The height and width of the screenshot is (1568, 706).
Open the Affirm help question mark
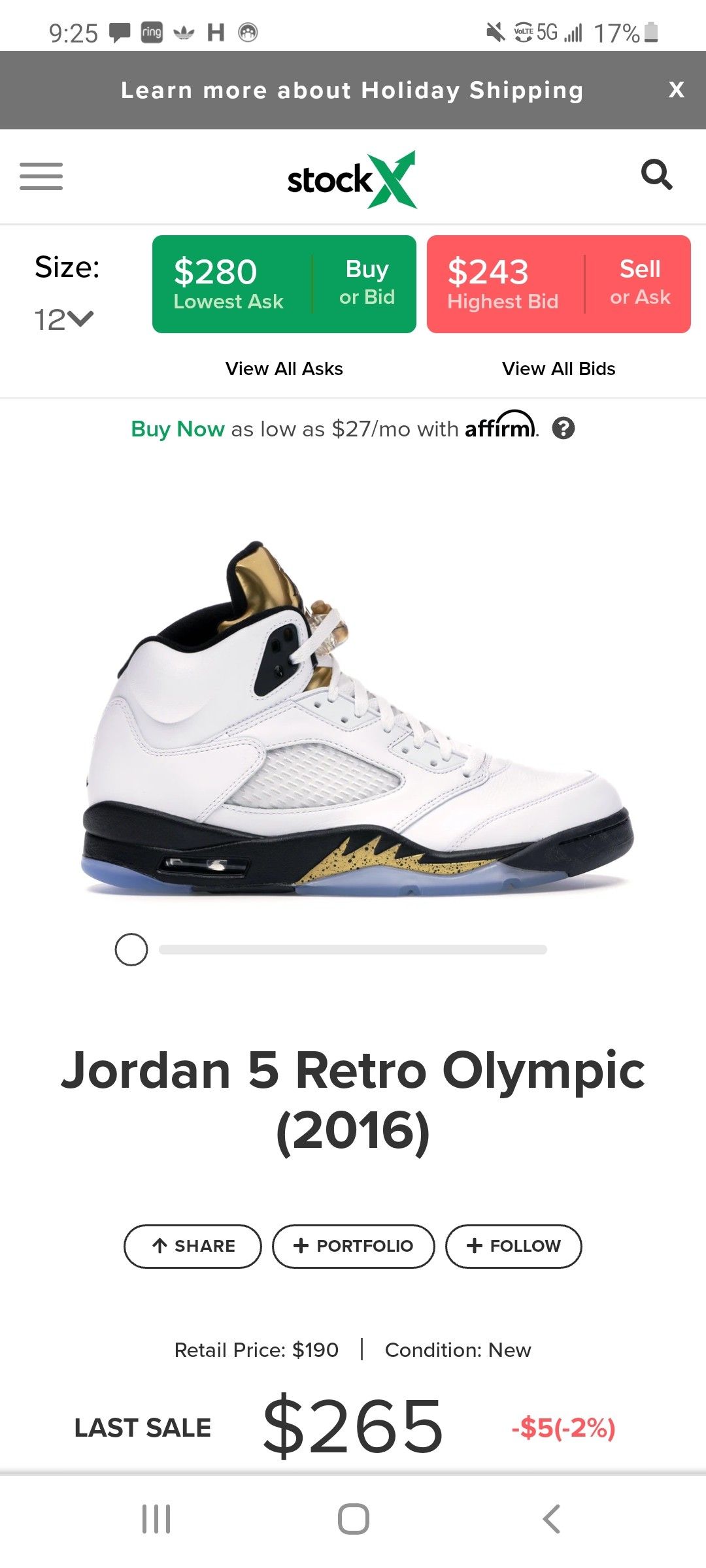pos(563,429)
